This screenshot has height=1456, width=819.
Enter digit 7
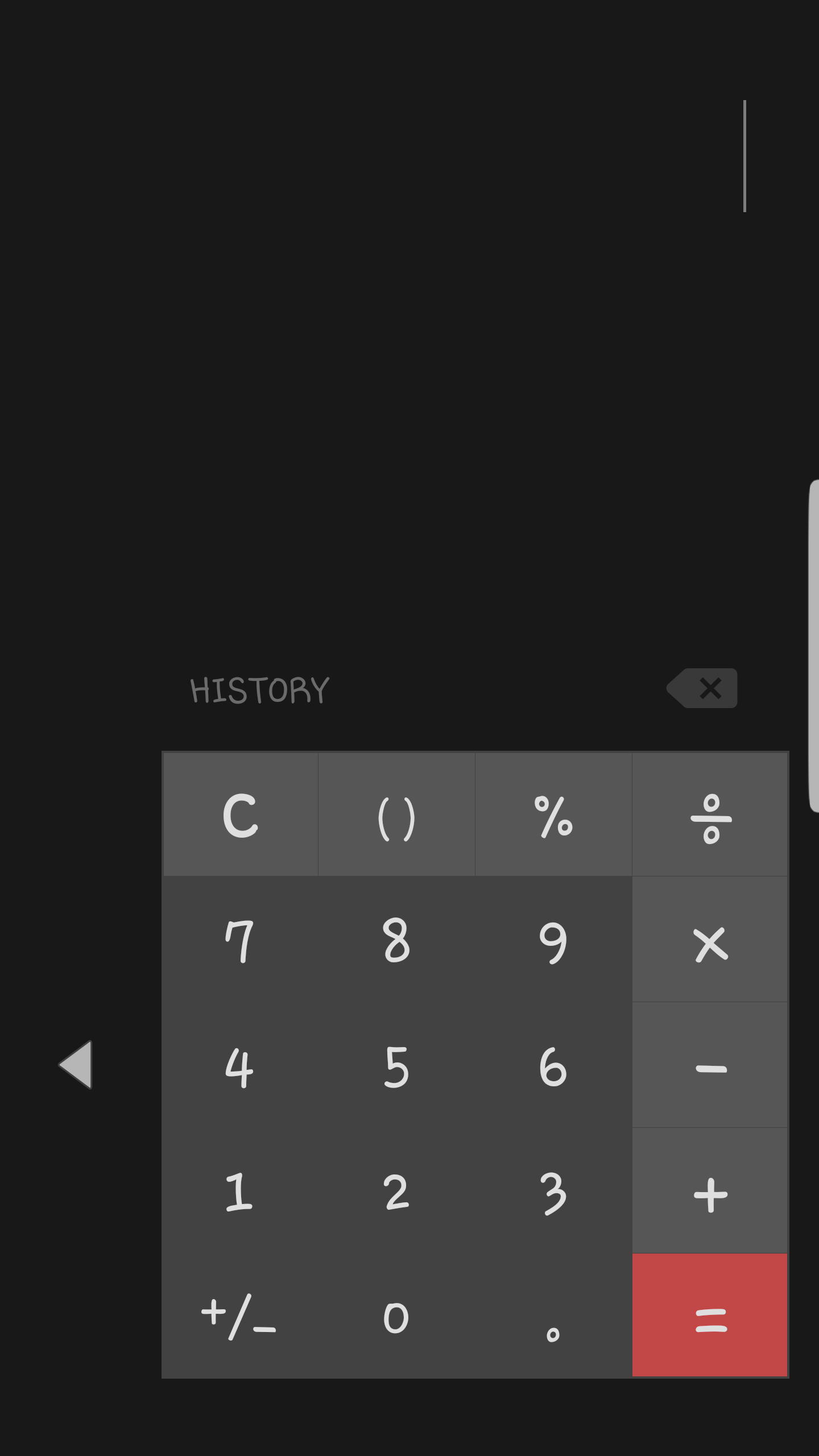tap(240, 940)
